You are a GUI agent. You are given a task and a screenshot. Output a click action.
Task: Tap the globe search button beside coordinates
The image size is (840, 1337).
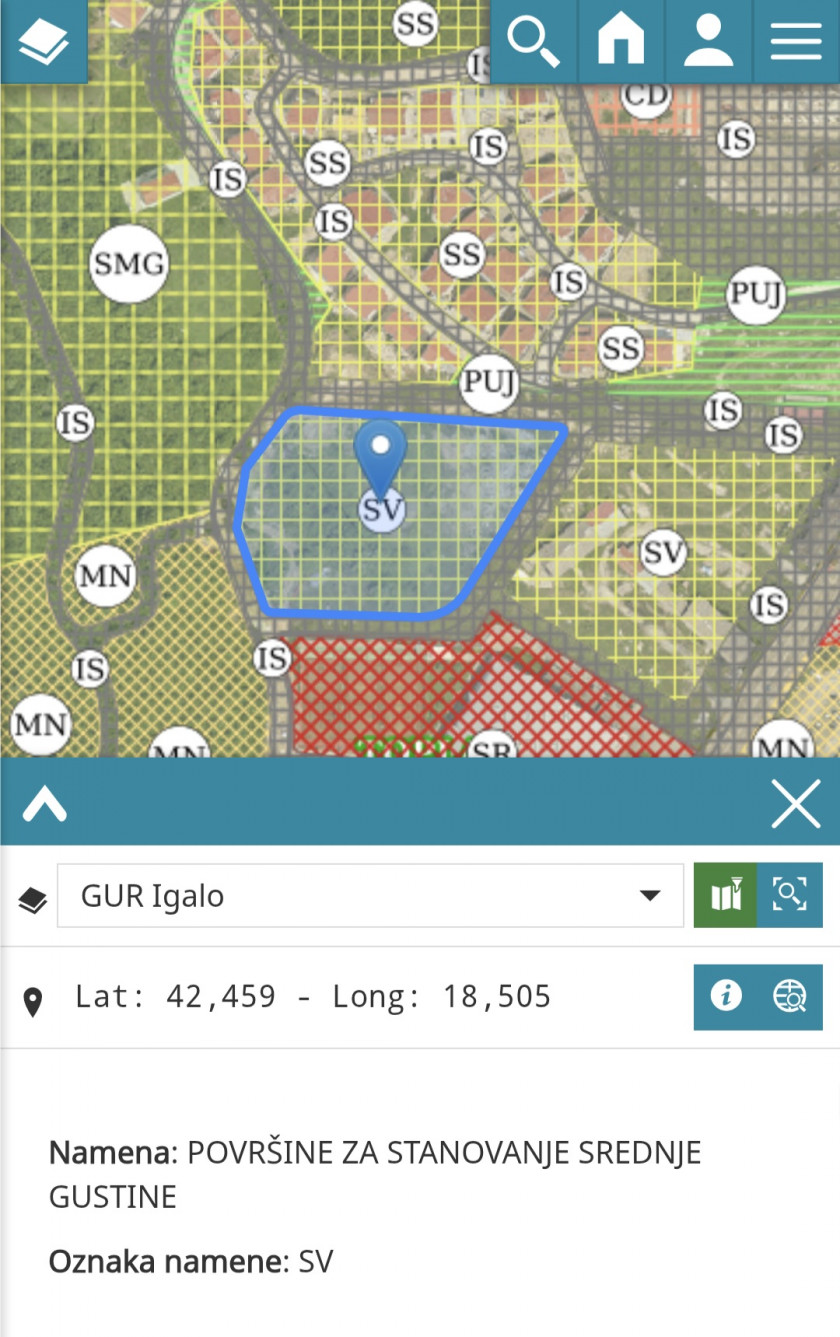coord(790,996)
